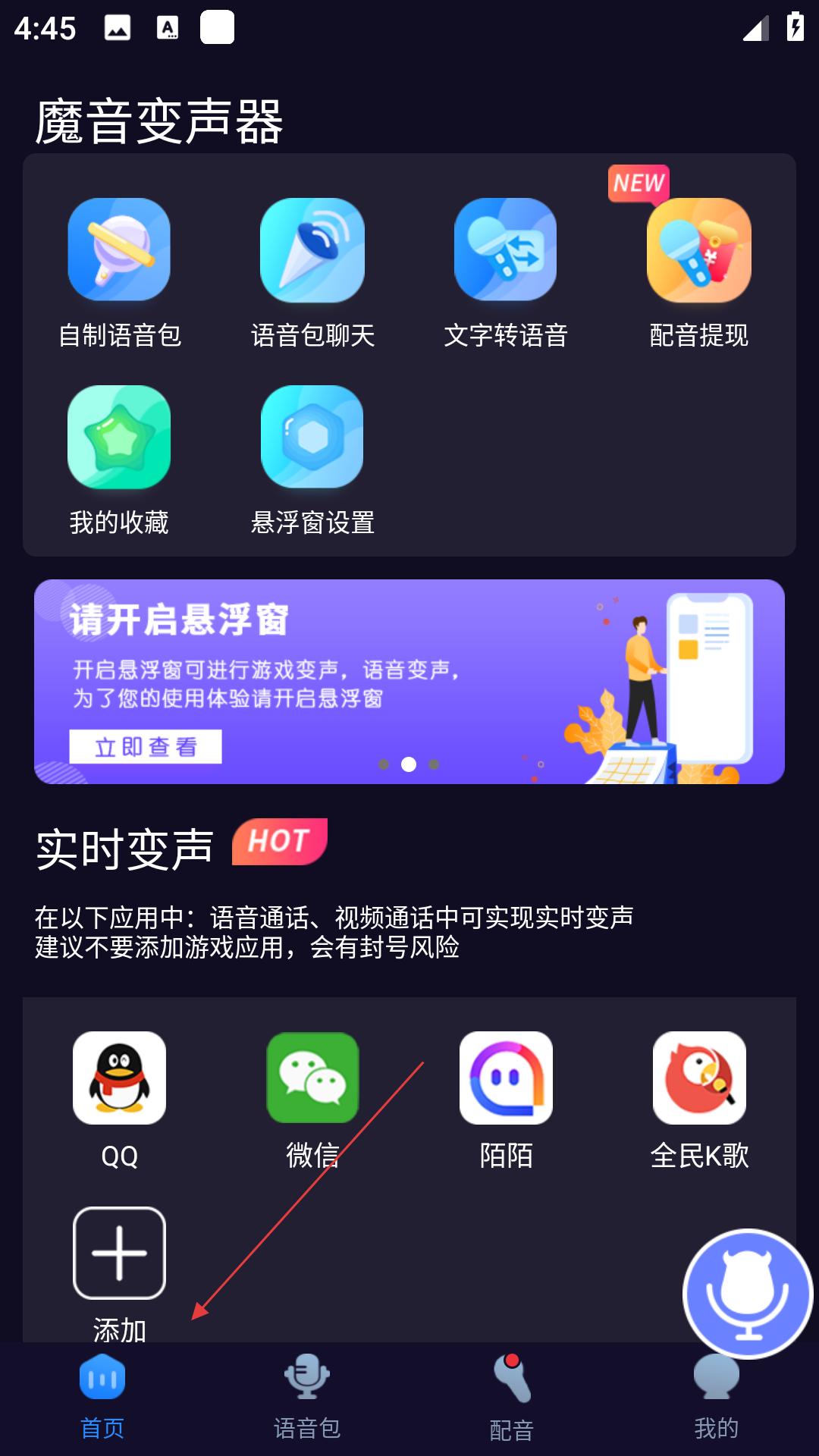The width and height of the screenshot is (819, 1456).
Task: Tap 立即查看 button on the banner
Action: click(146, 747)
